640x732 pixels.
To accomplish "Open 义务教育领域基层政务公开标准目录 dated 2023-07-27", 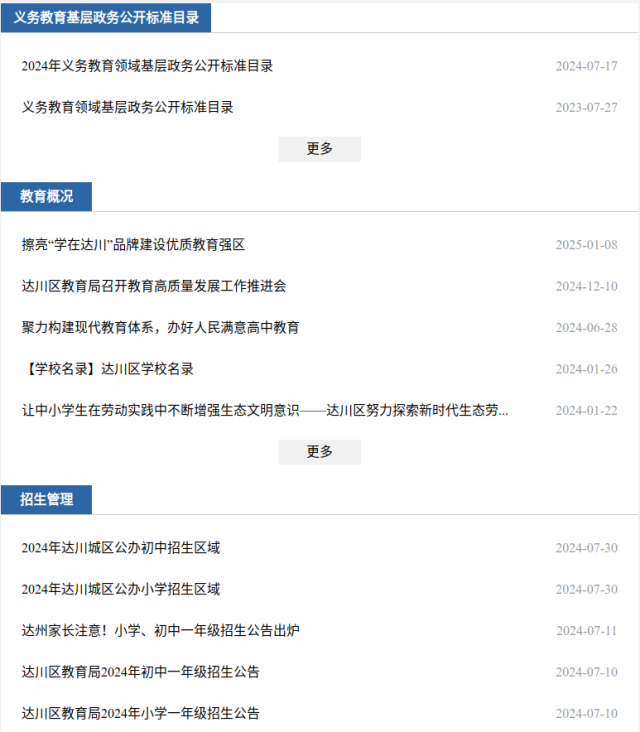I will coord(127,107).
